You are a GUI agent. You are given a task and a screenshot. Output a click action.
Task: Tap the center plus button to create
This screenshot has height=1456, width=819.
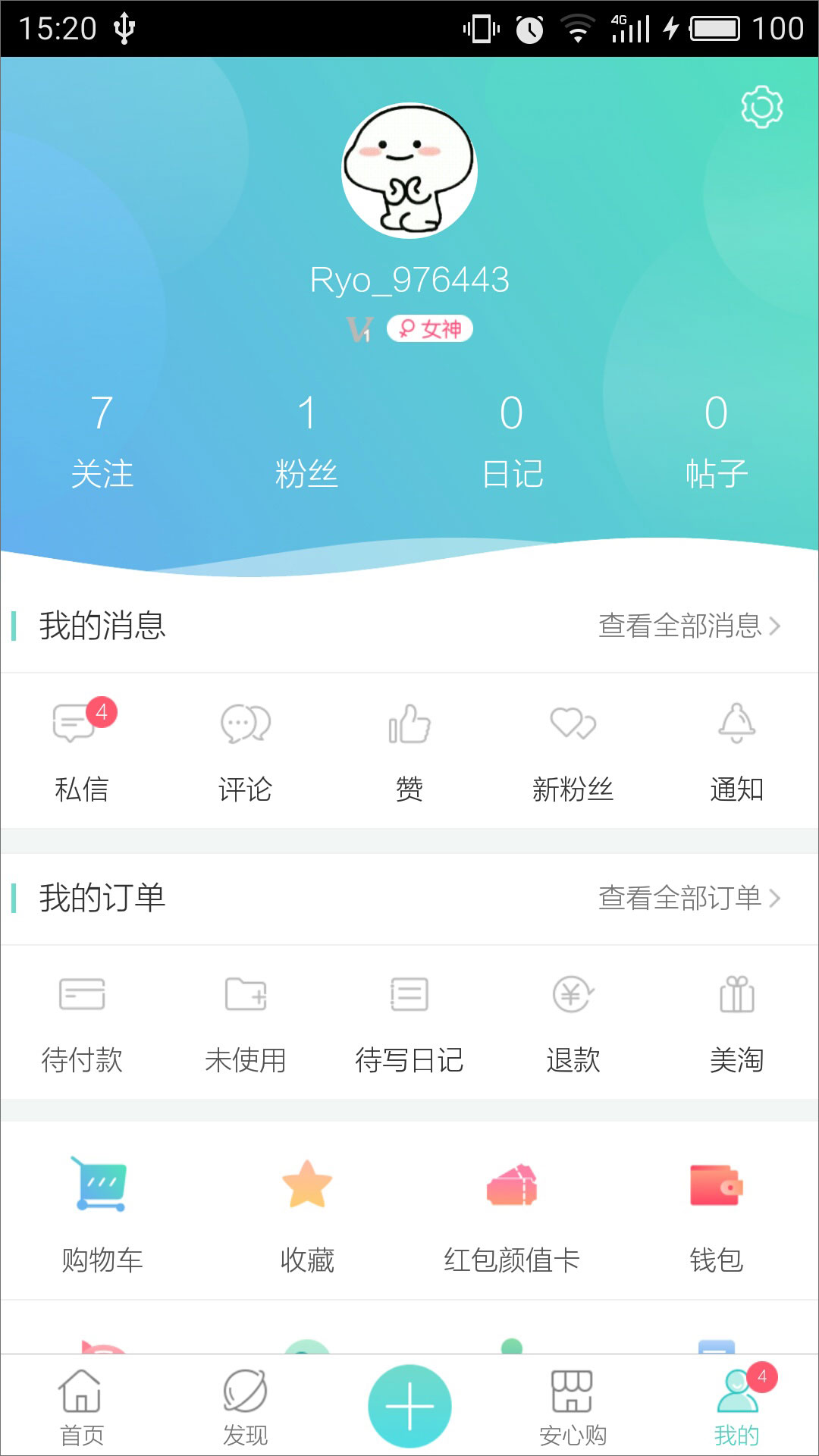409,1403
